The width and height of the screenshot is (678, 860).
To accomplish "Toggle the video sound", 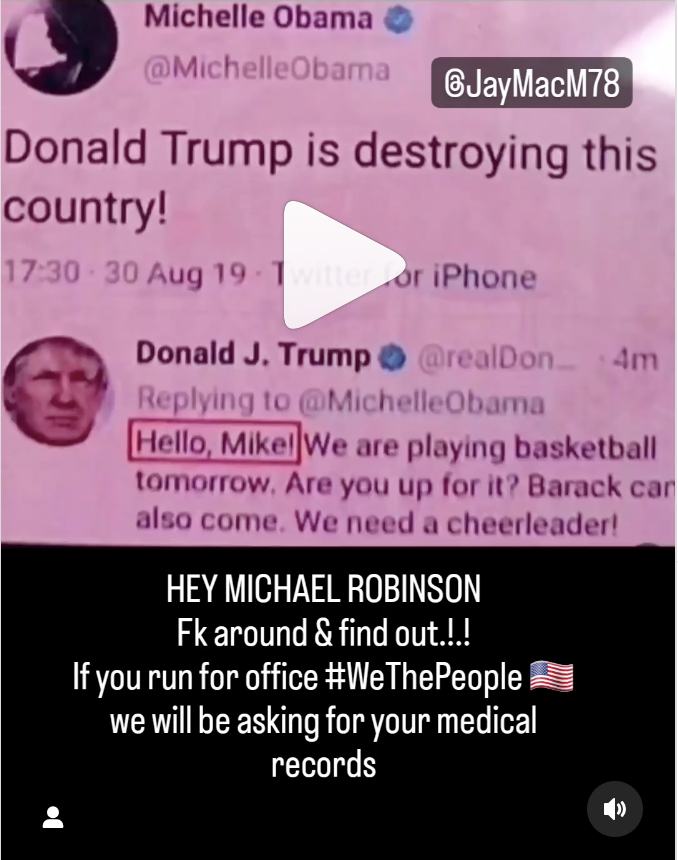I will (614, 809).
